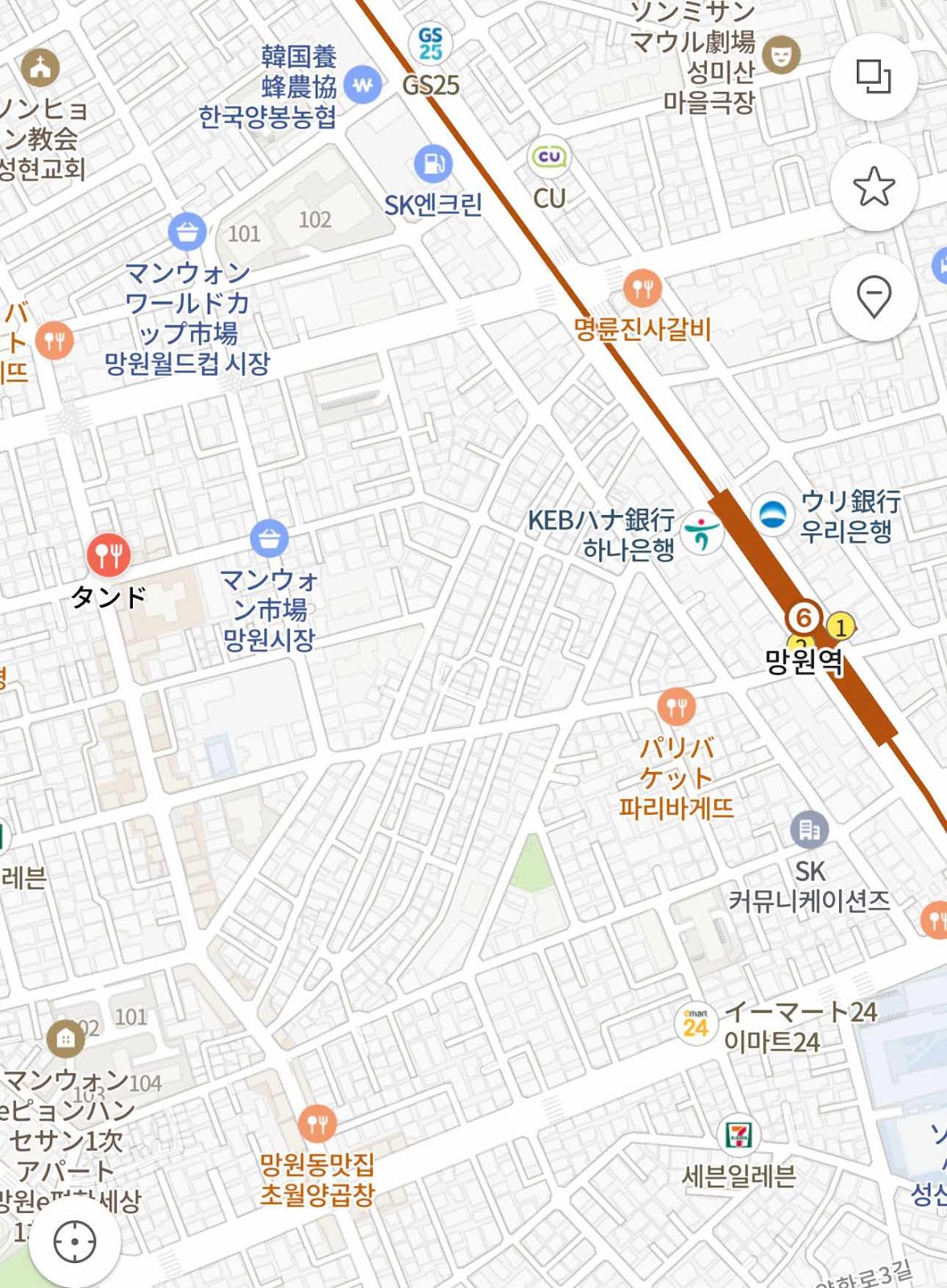Center map on my current location
This screenshot has width=947, height=1288.
click(75, 1242)
